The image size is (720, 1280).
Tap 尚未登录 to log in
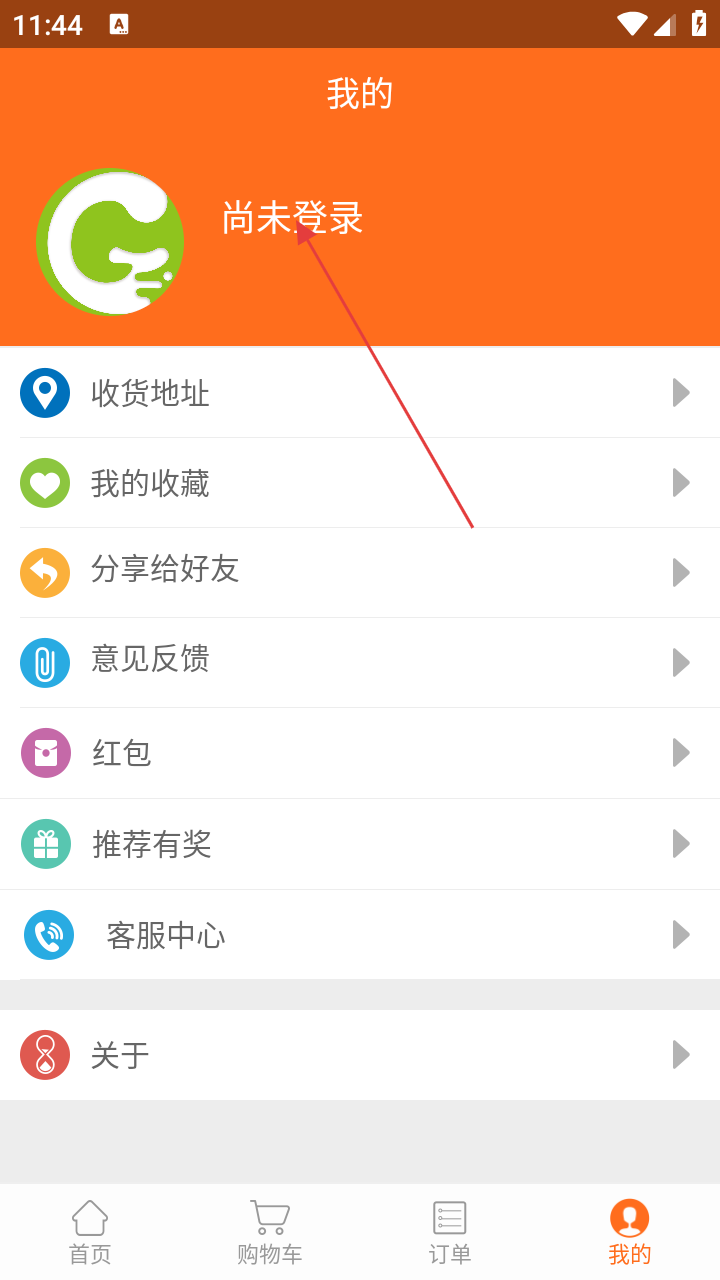(x=292, y=218)
